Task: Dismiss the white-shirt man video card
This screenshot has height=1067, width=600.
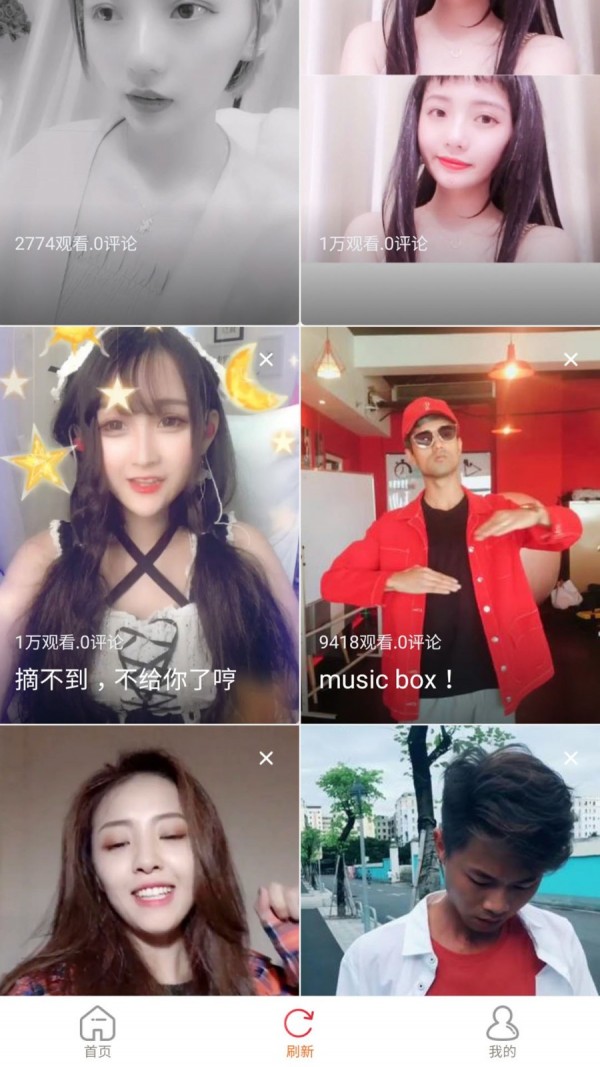Action: 570,758
